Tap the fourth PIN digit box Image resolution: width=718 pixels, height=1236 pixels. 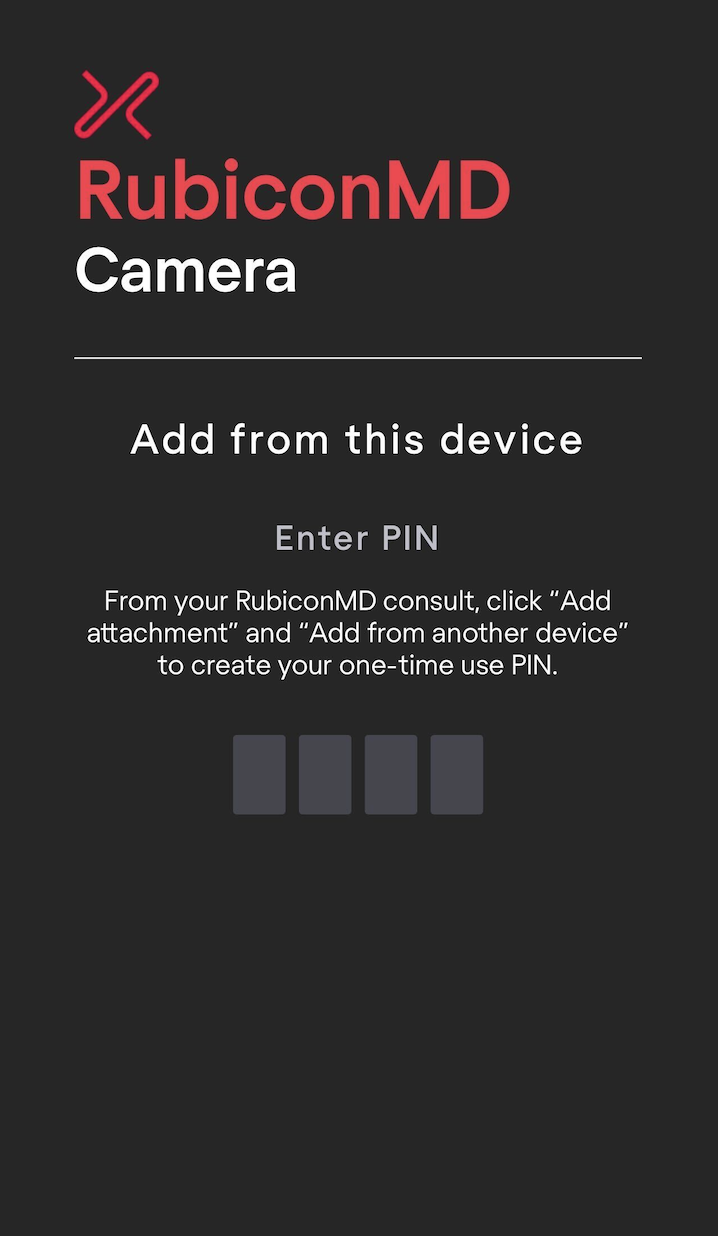pos(457,775)
